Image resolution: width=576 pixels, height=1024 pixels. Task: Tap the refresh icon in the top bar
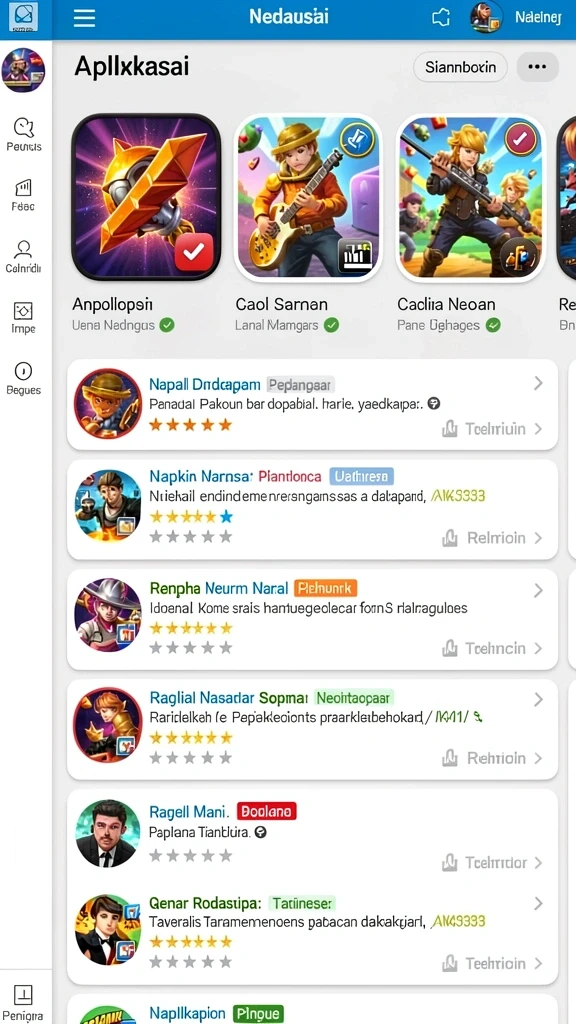(441, 18)
